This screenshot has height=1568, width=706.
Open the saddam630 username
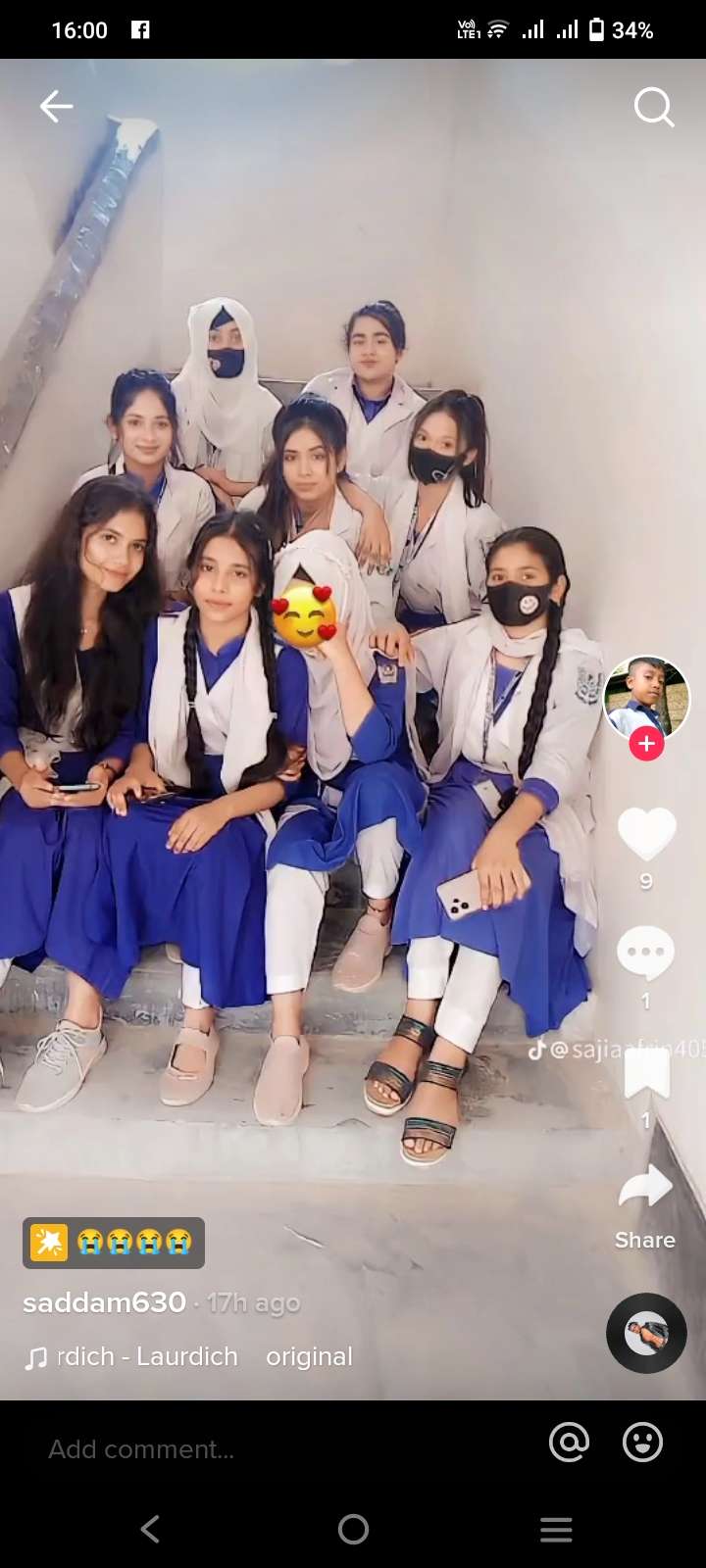pos(105,1302)
